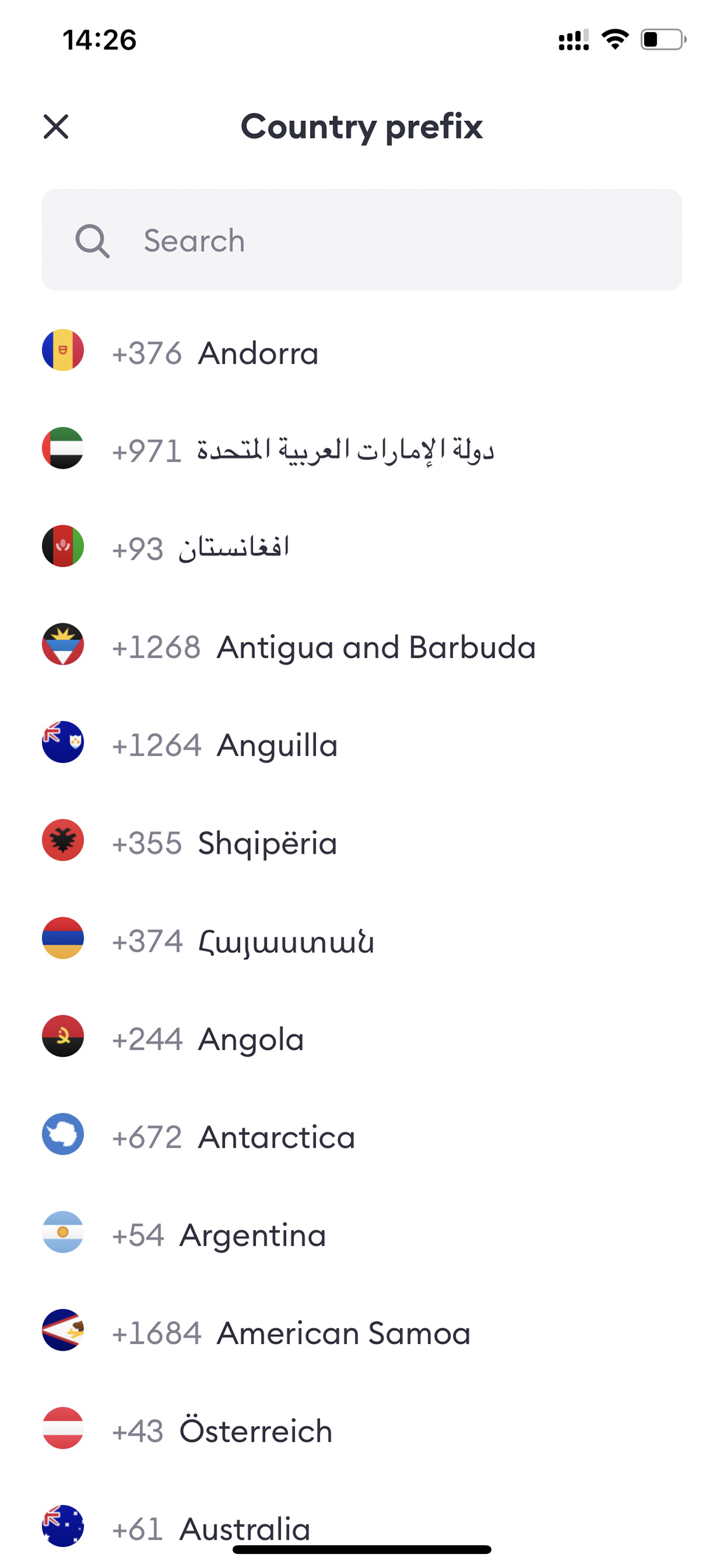Pick American Samoa +1684
Viewport: 724px width, 1568px height.
(x=362, y=1331)
